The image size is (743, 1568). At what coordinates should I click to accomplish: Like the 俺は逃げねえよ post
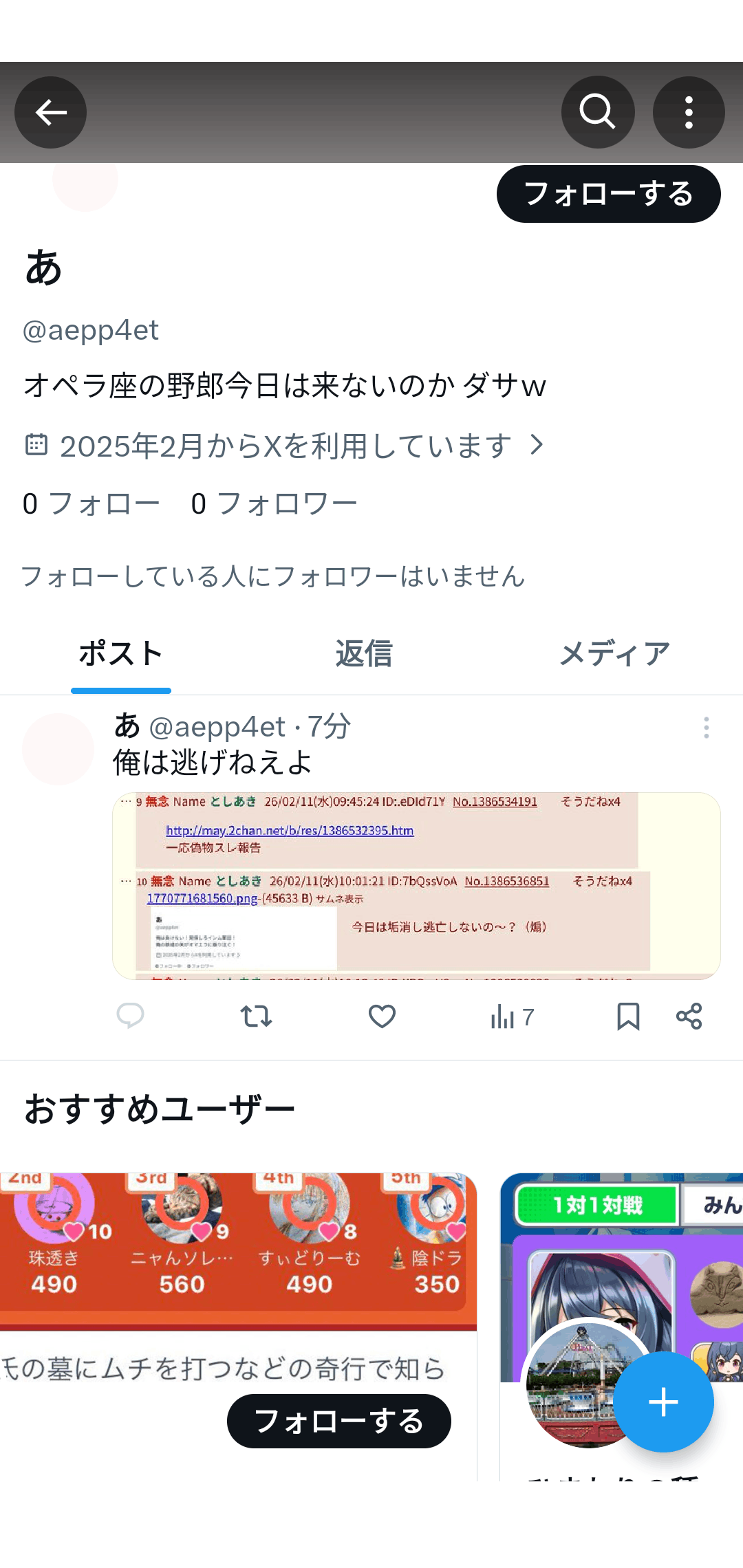pyautogui.click(x=382, y=1016)
